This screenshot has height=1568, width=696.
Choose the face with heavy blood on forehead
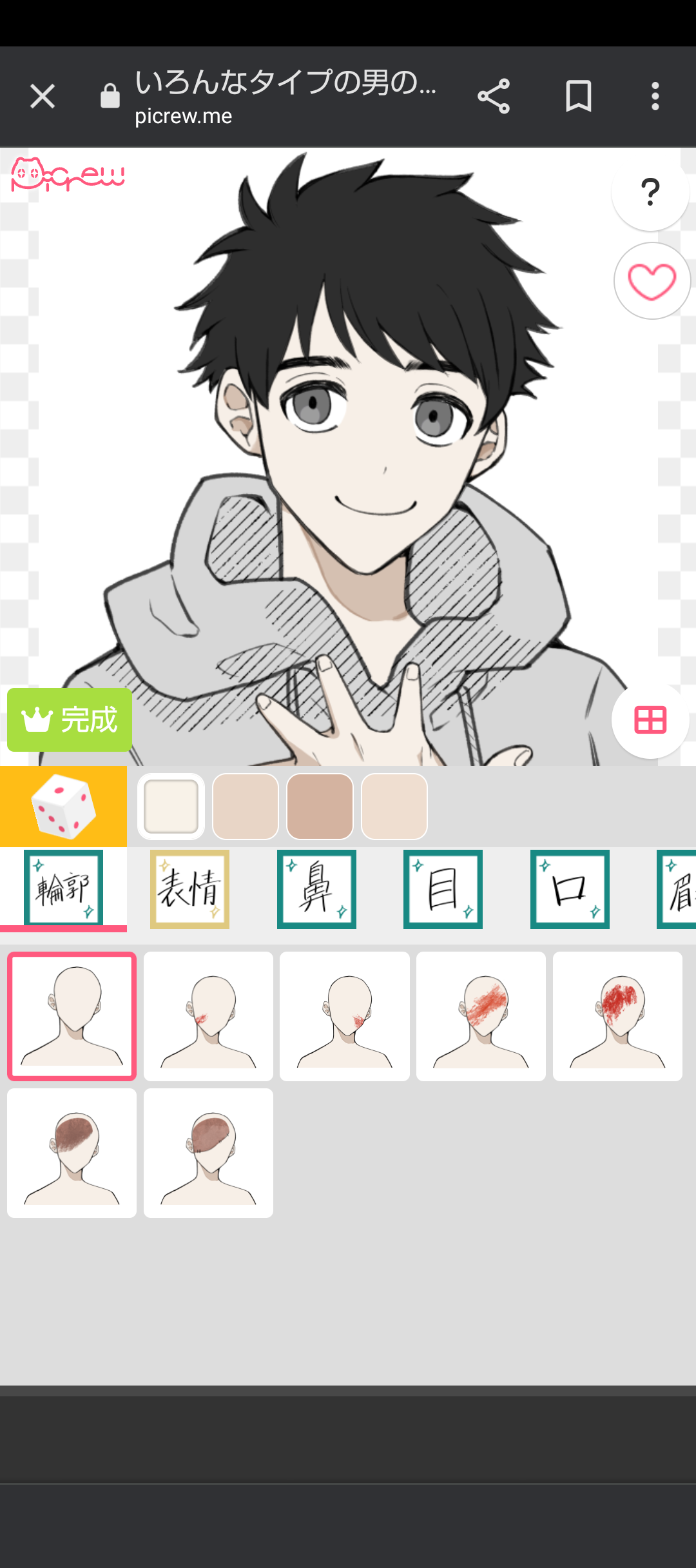point(617,1016)
